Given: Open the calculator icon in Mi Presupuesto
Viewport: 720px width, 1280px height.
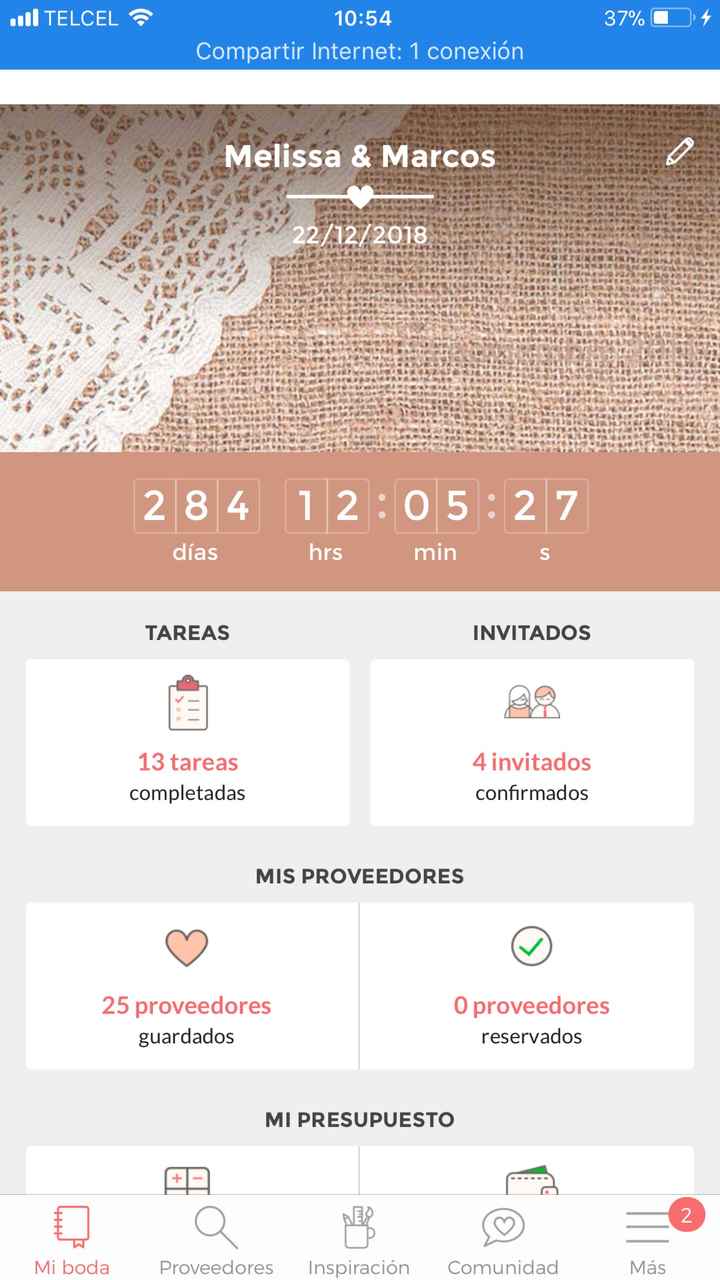Looking at the screenshot, I should point(187,1180).
